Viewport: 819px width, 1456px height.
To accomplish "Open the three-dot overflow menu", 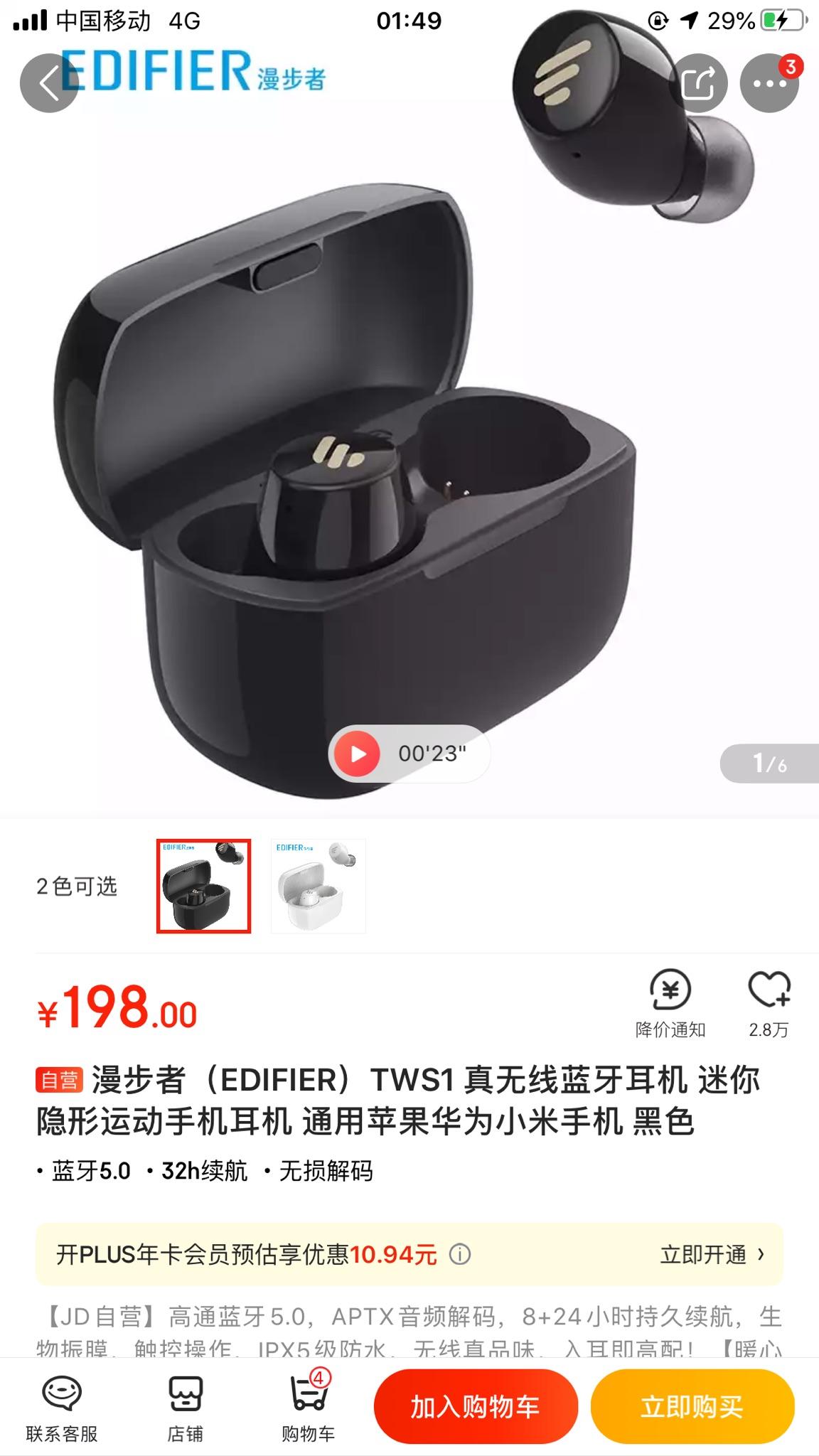I will [x=769, y=84].
